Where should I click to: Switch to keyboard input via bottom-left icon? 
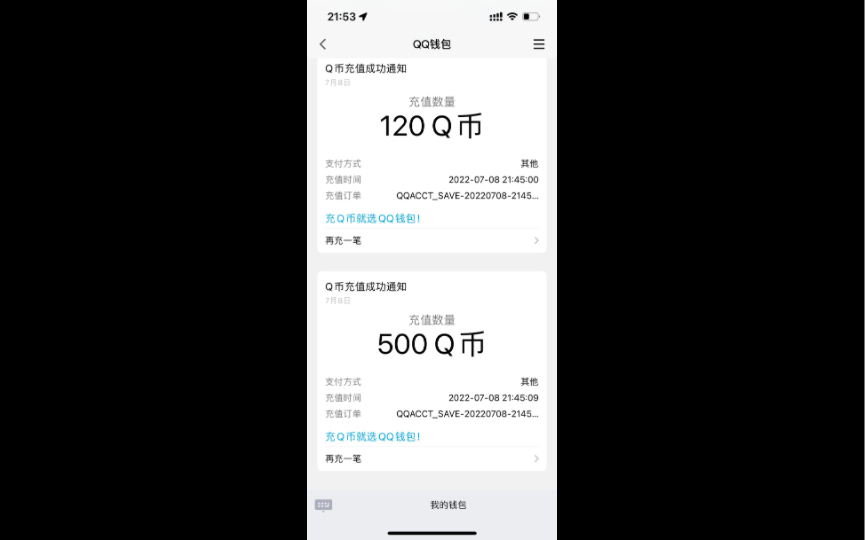(323, 505)
